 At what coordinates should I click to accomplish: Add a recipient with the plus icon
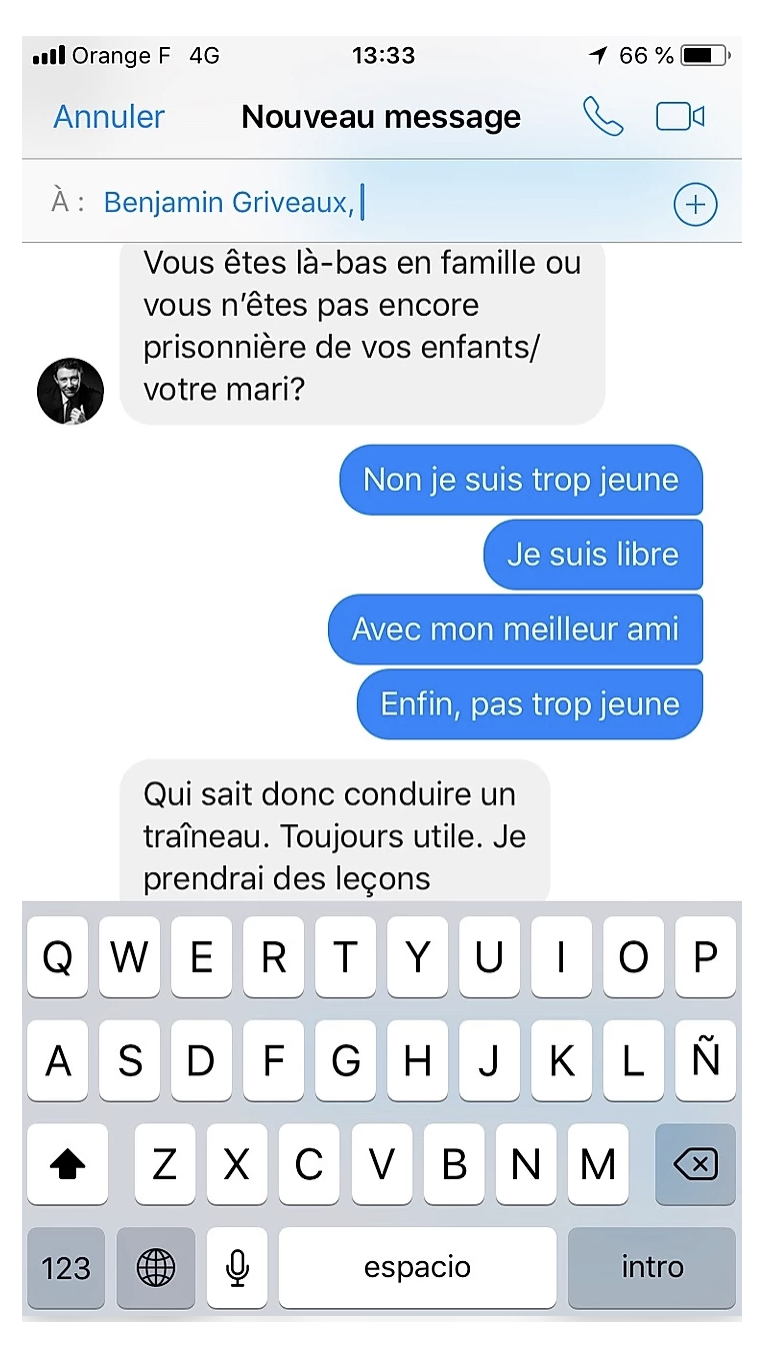695,205
